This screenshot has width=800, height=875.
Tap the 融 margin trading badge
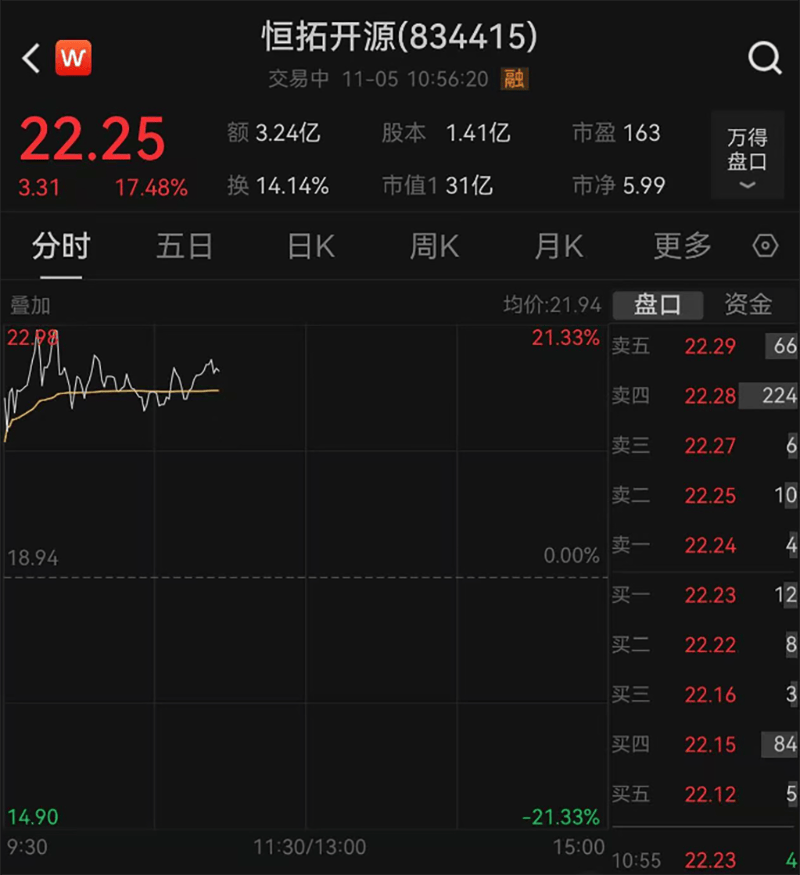tap(514, 79)
